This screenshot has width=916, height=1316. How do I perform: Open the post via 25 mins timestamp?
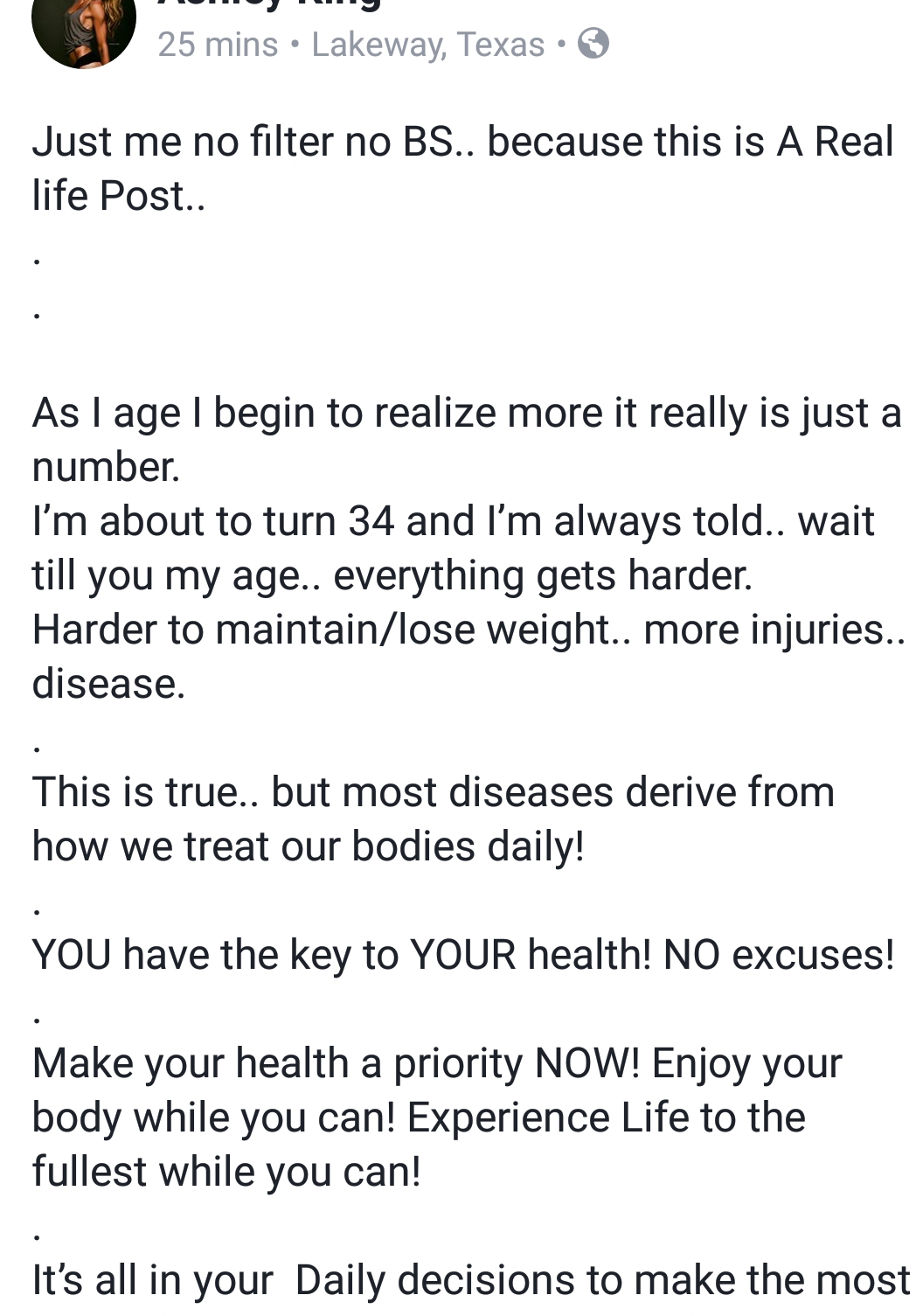(218, 44)
